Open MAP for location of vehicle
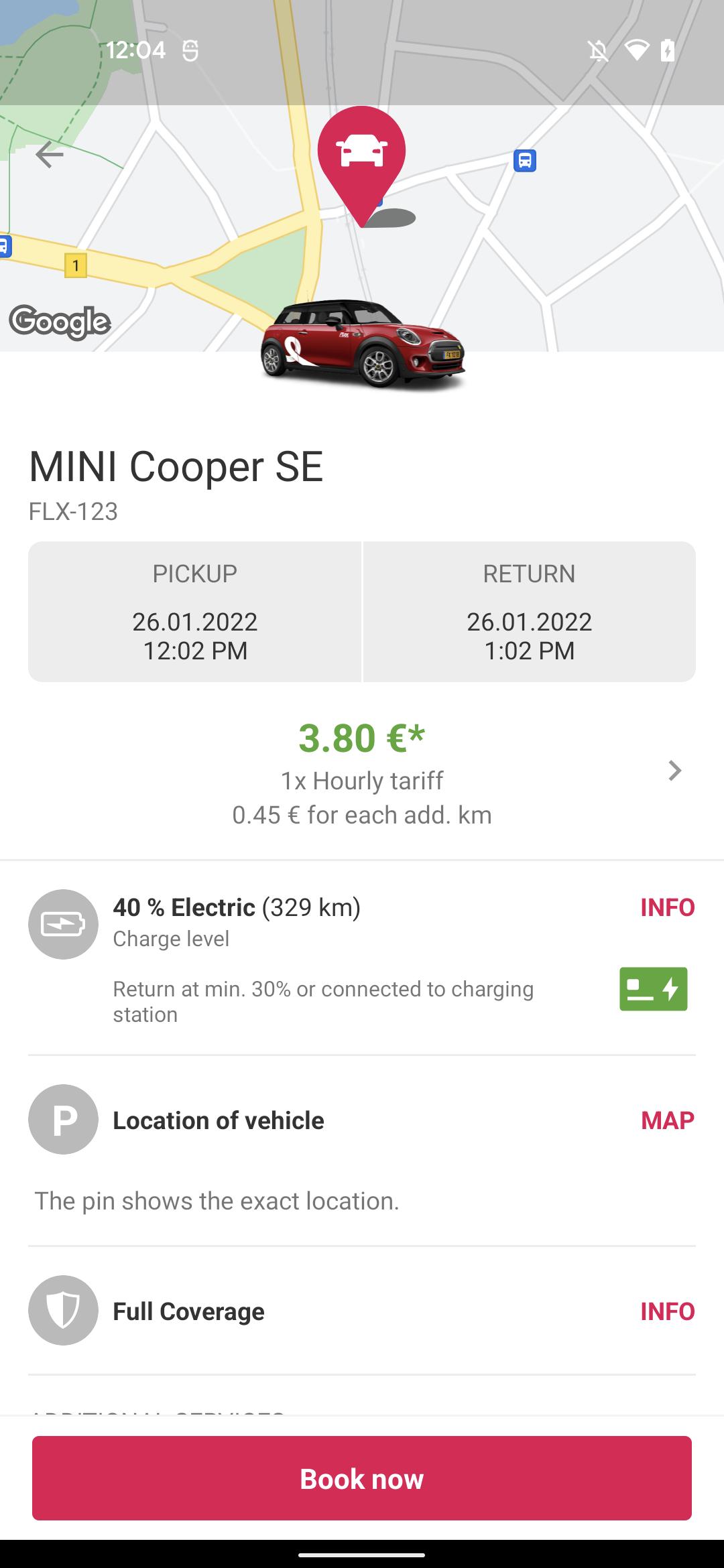Viewport: 724px width, 1568px height. 668,1120
